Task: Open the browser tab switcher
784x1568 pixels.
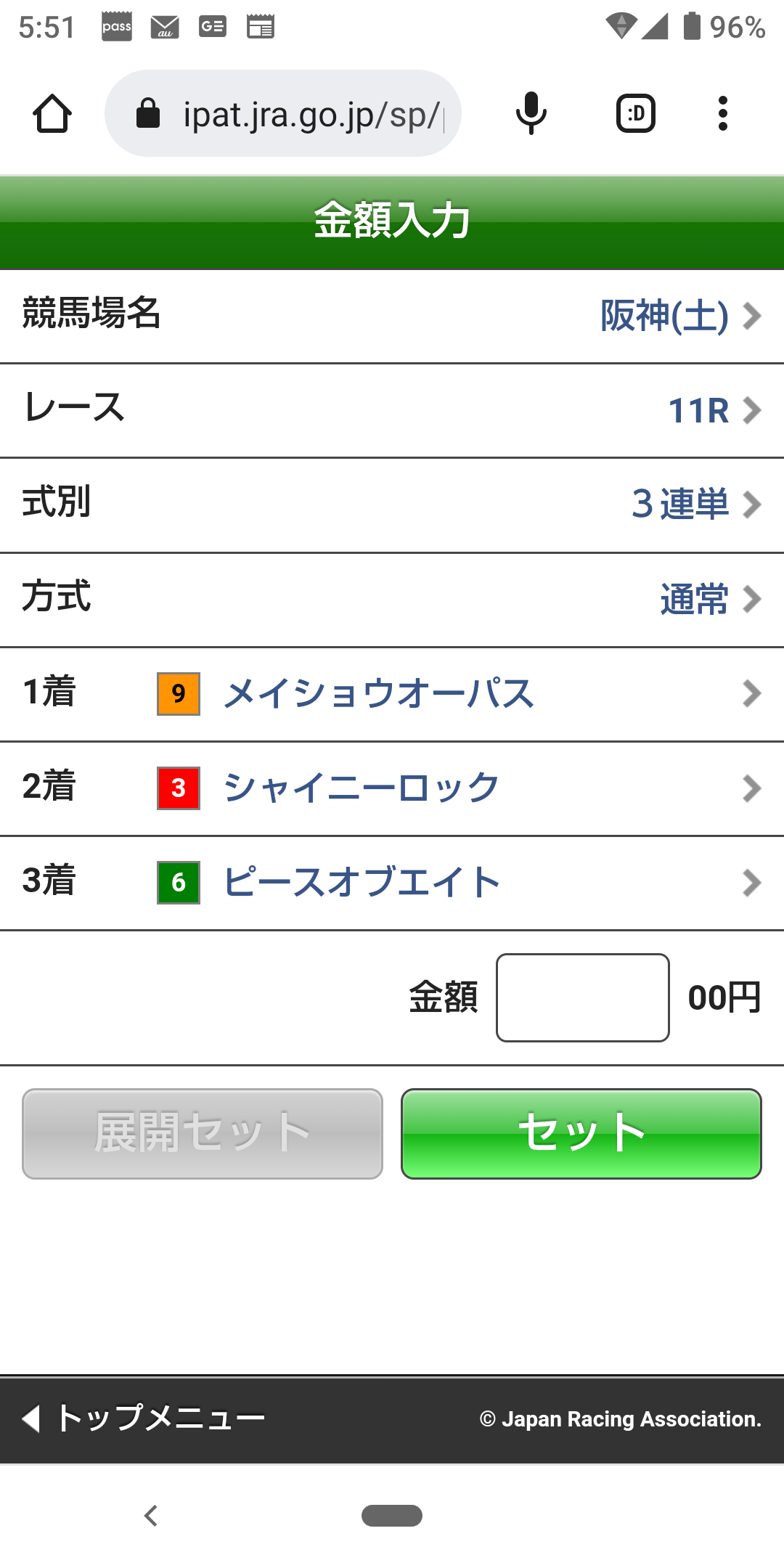Action: click(x=635, y=114)
